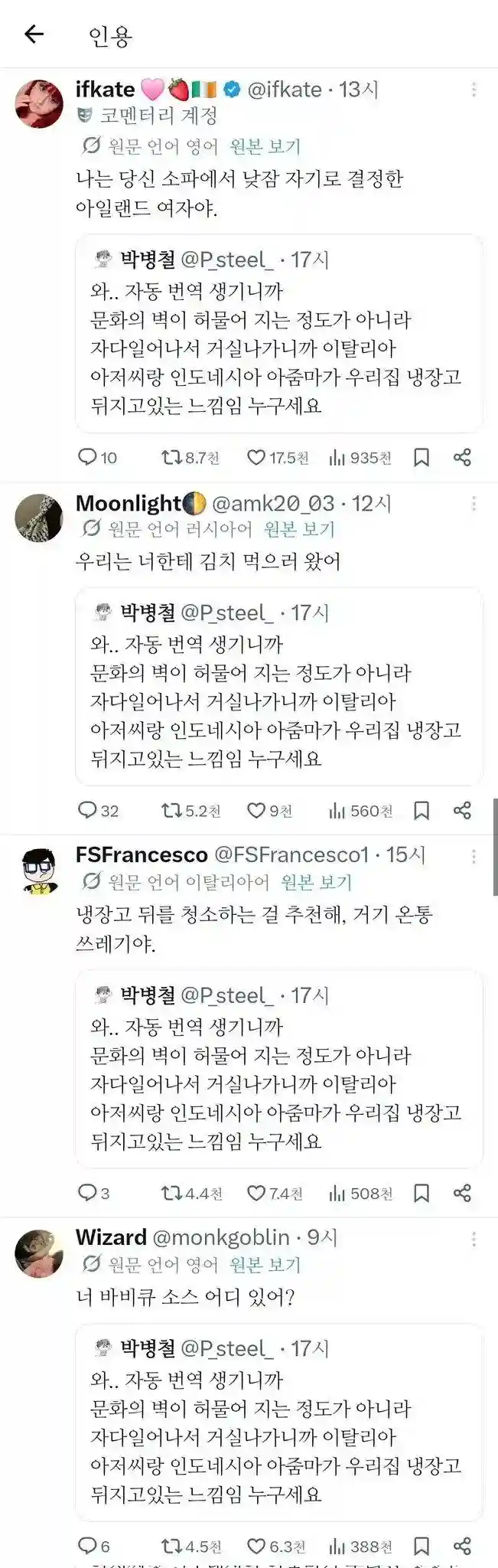
Task: Open overflow menu on Wizard's post
Action: point(474,1239)
